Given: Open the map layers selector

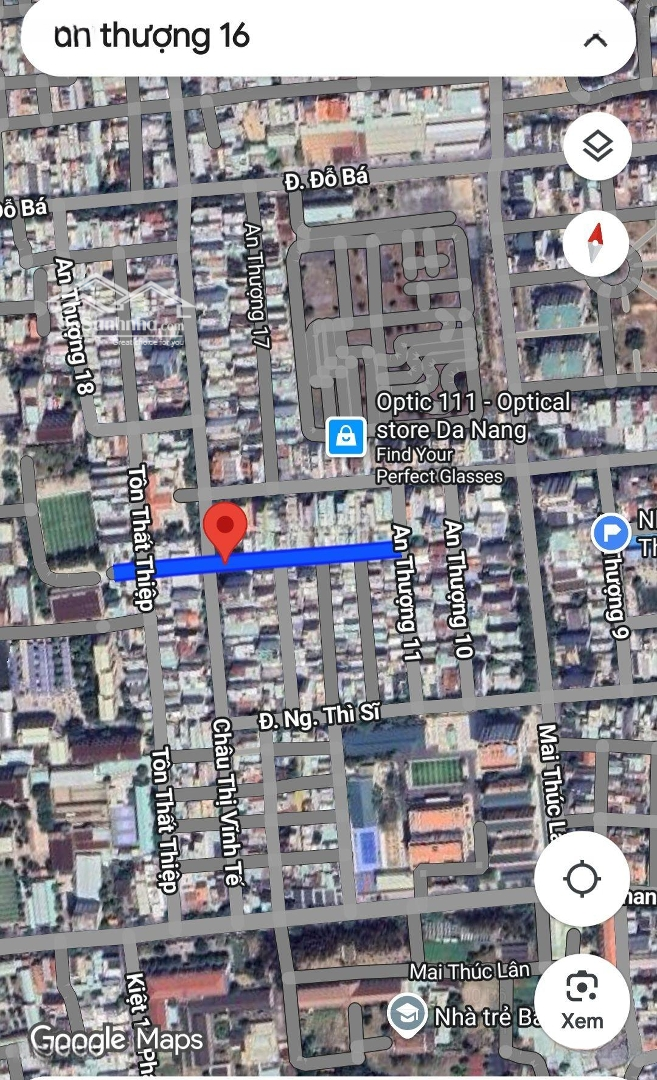Looking at the screenshot, I should tap(596, 148).
